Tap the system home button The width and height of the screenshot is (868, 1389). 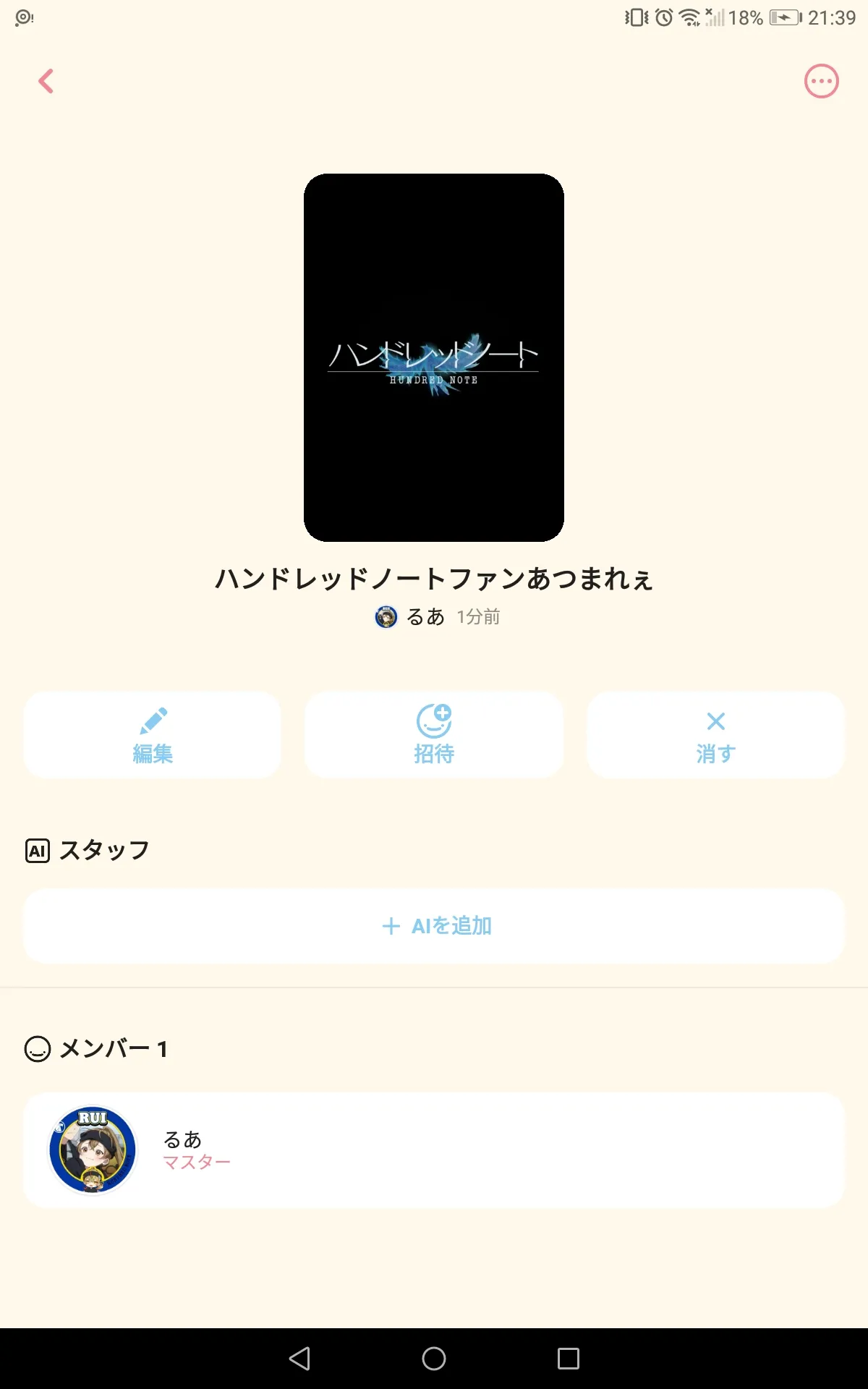click(434, 1359)
